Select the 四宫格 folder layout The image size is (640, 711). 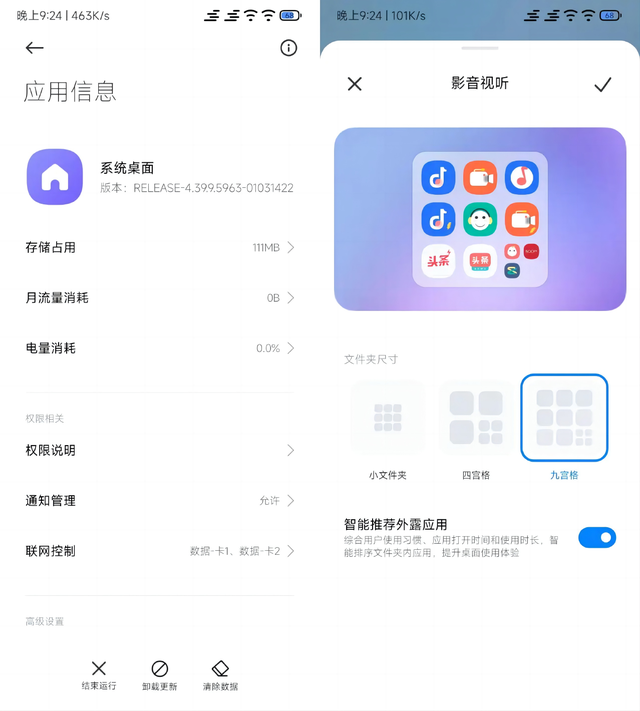(475, 418)
